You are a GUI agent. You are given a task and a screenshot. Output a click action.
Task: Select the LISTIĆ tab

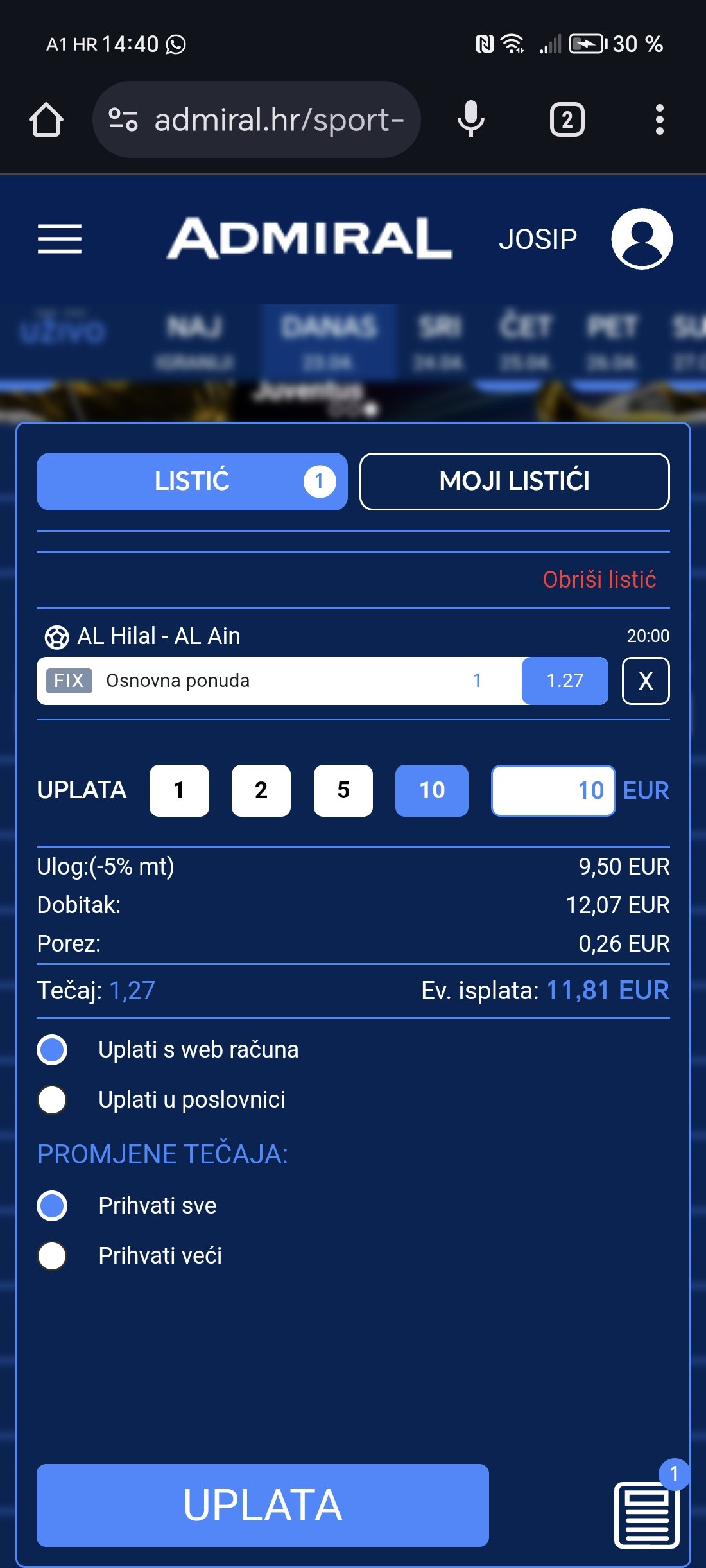[x=192, y=482]
